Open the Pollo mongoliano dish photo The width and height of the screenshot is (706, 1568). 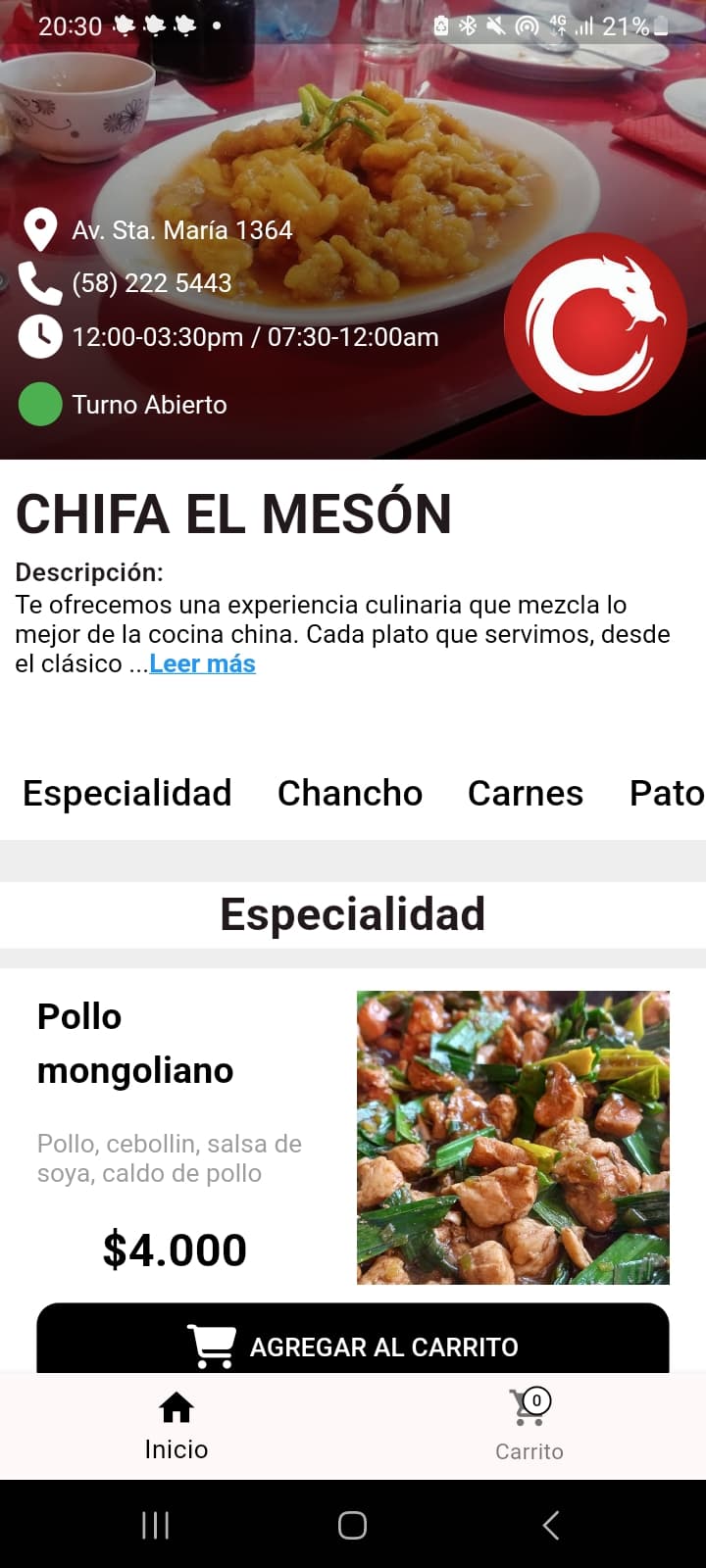point(513,1137)
